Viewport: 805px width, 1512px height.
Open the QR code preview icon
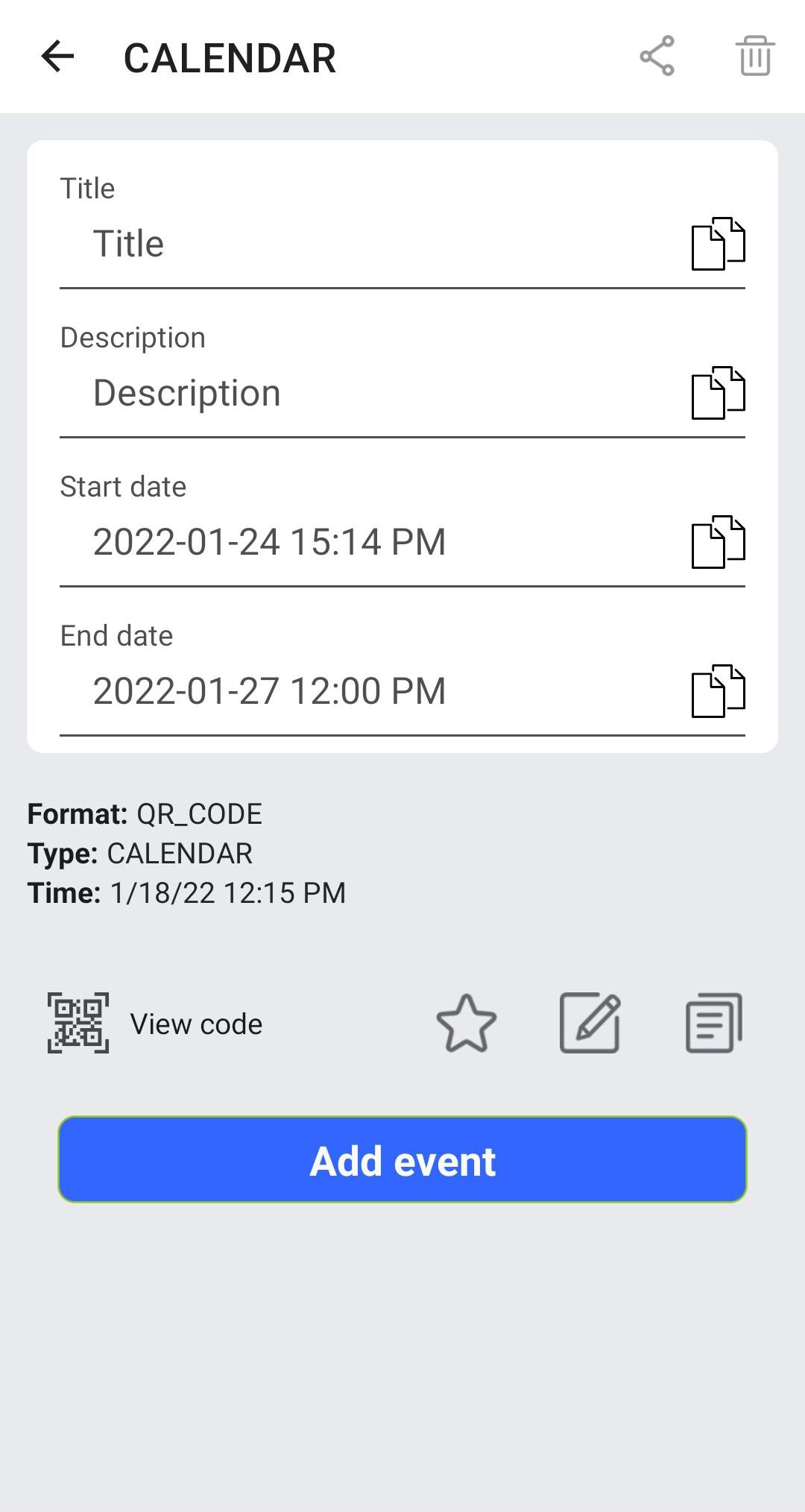(77, 1023)
